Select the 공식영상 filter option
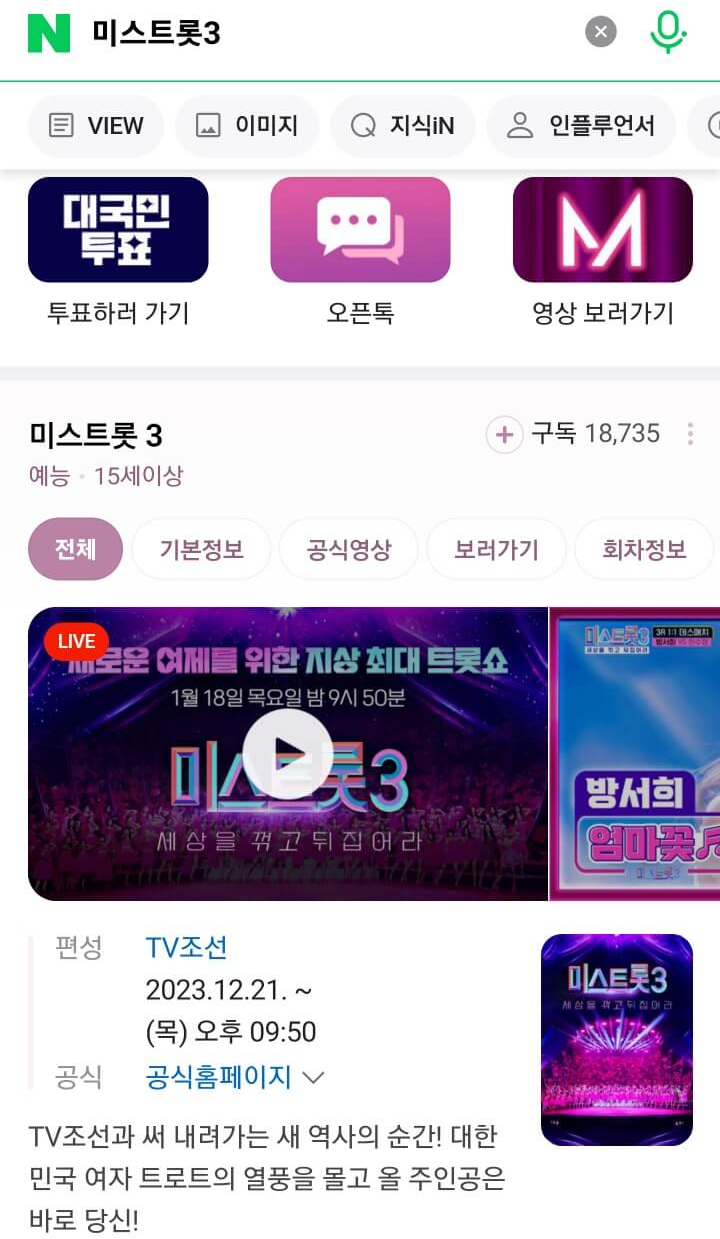 coord(348,548)
